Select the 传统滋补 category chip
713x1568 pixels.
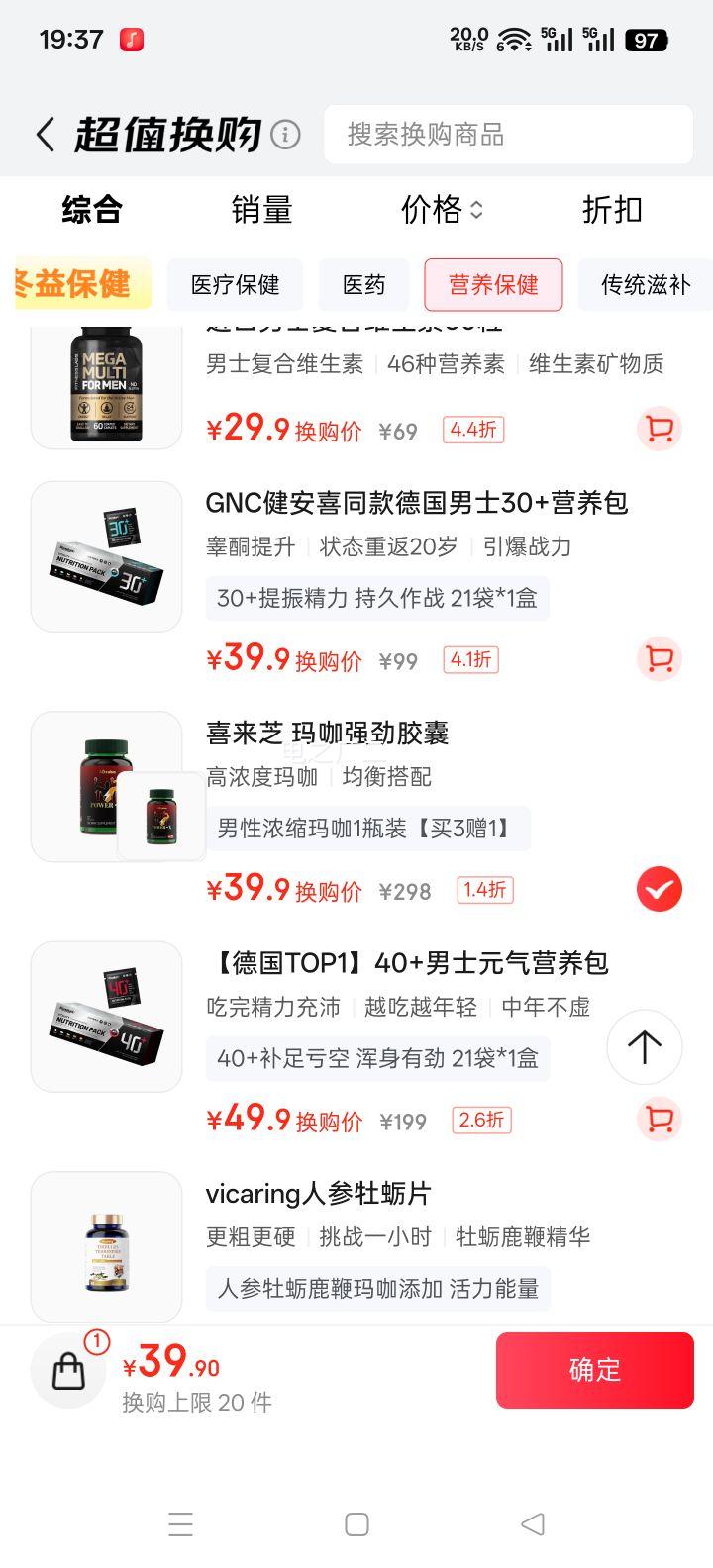[645, 285]
